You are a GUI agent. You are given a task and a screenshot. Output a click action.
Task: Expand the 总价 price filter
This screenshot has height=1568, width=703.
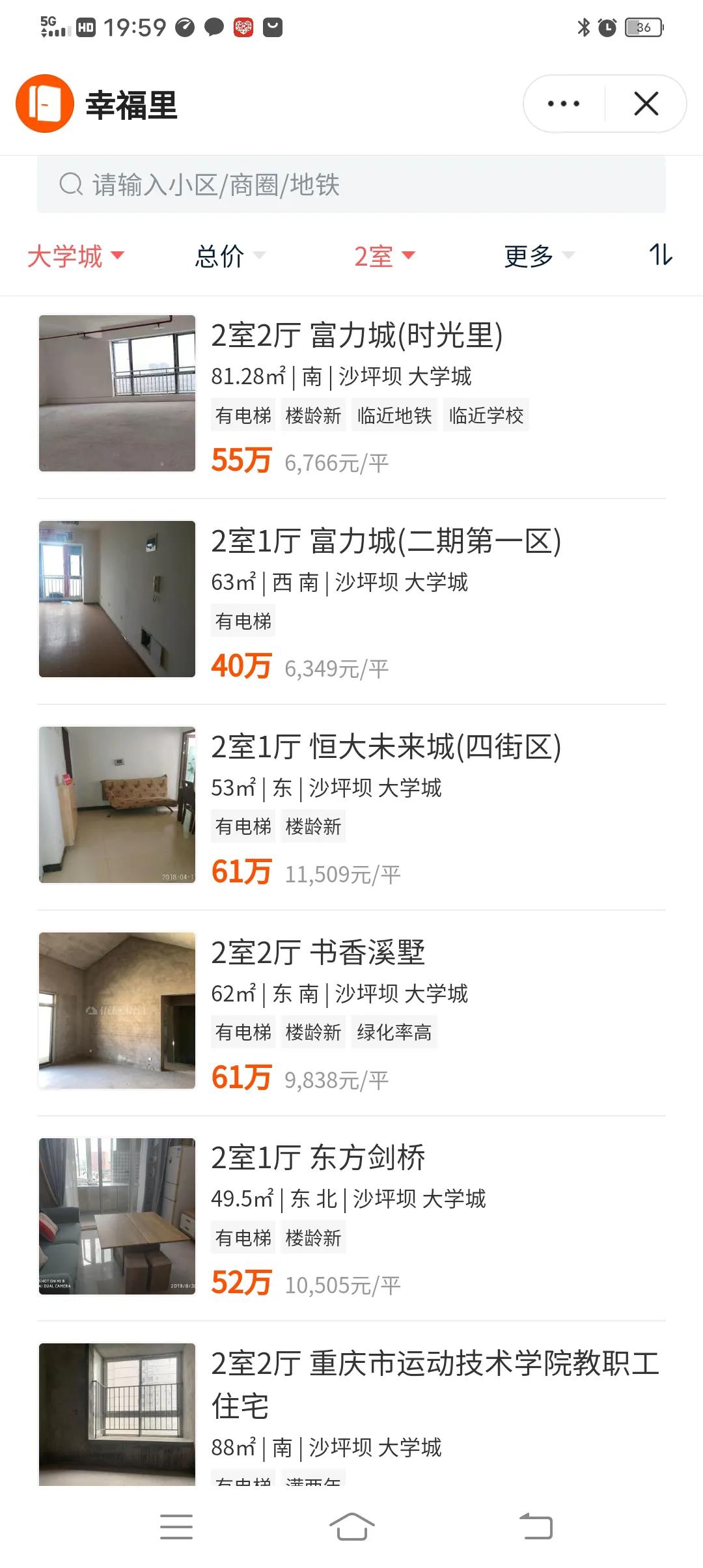tap(230, 256)
